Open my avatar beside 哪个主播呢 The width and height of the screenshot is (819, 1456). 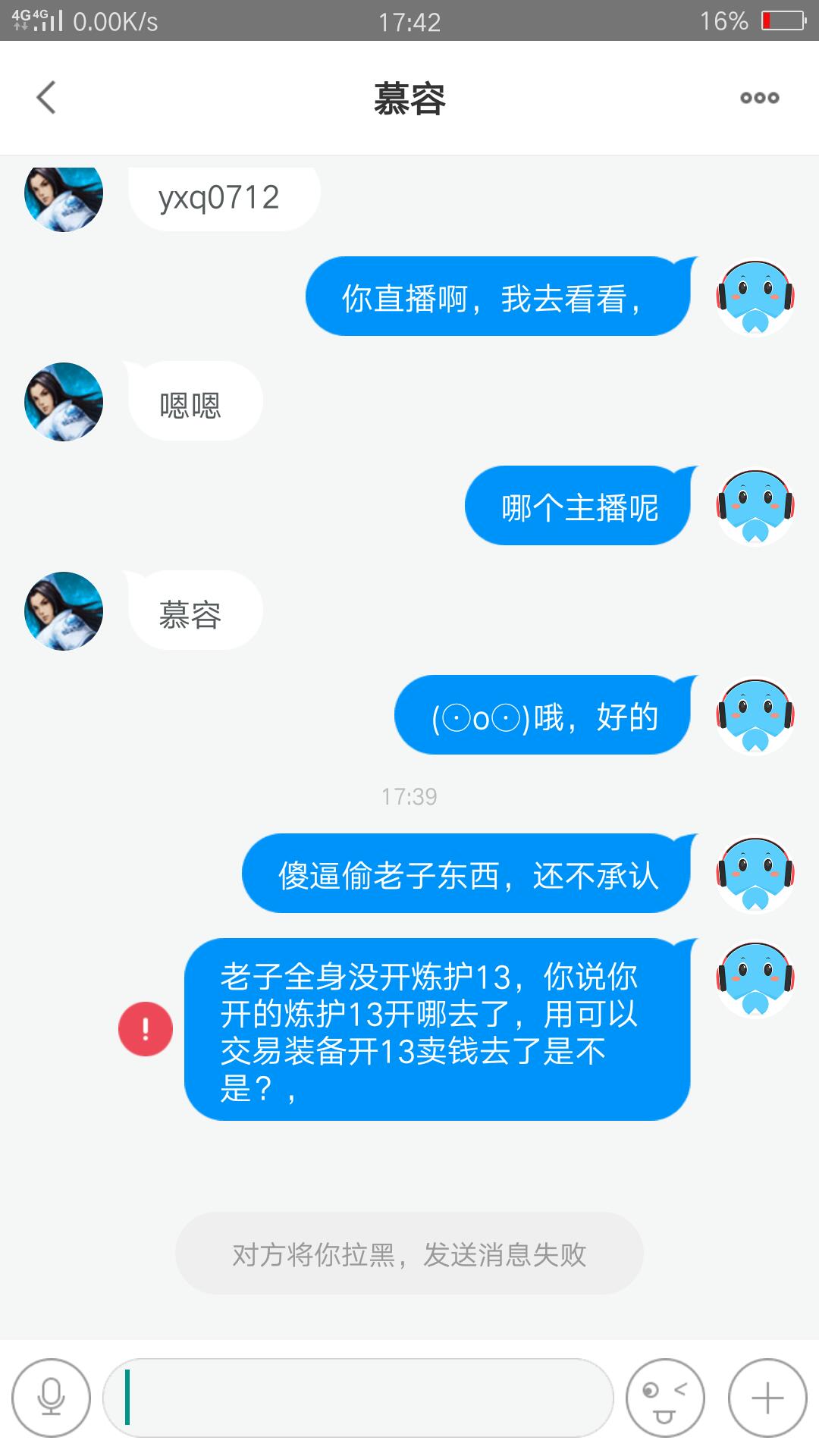click(x=755, y=507)
